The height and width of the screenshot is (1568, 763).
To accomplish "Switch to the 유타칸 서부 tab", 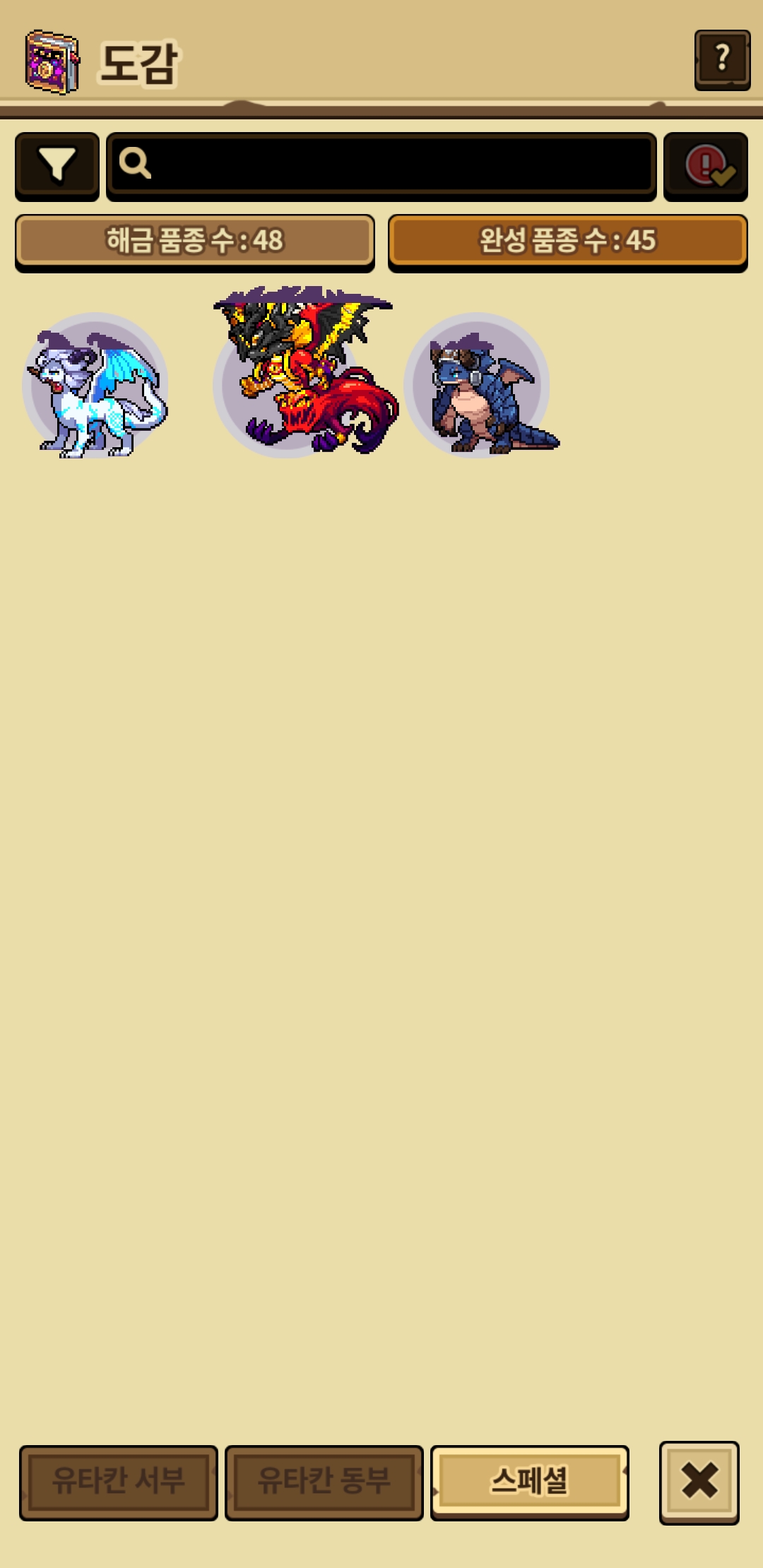I will point(118,1481).
